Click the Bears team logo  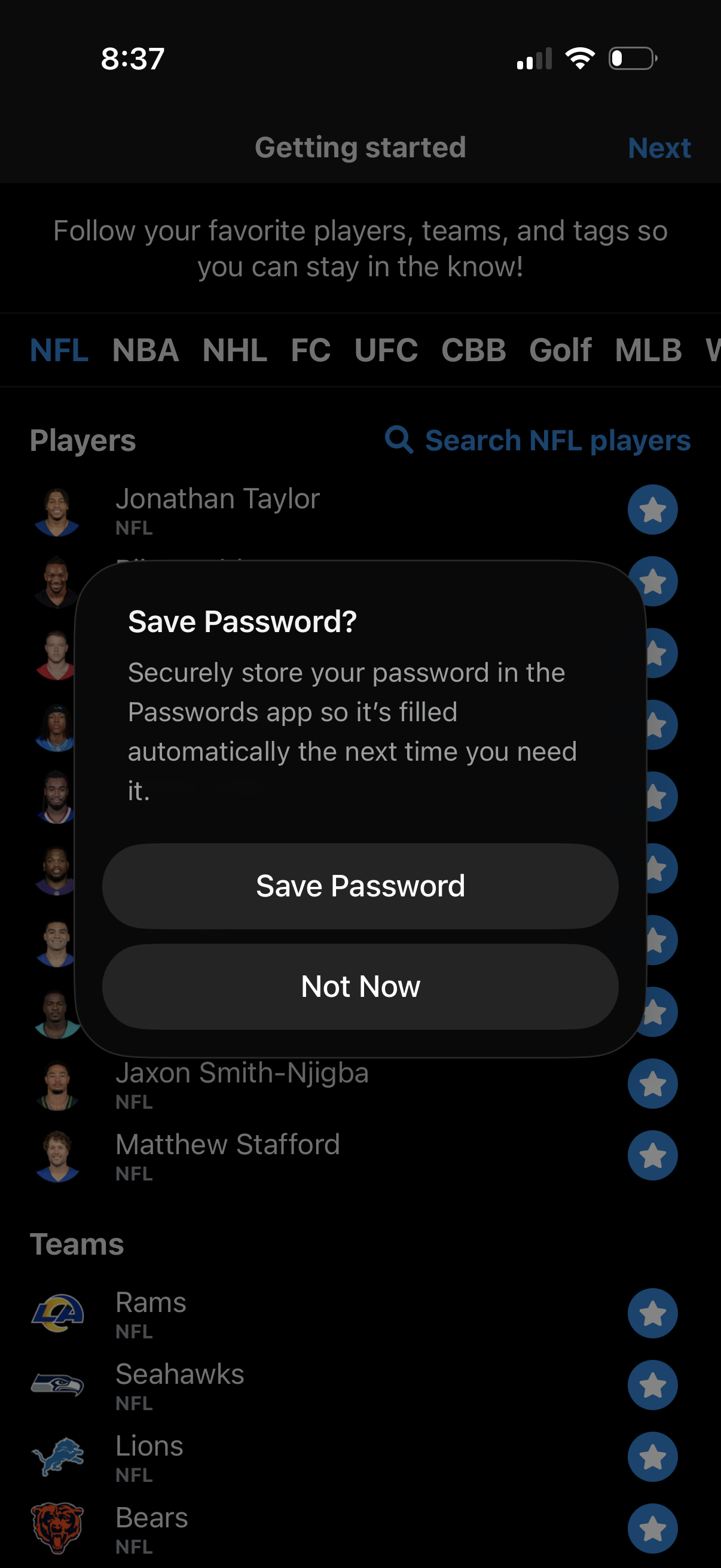coord(59,1529)
